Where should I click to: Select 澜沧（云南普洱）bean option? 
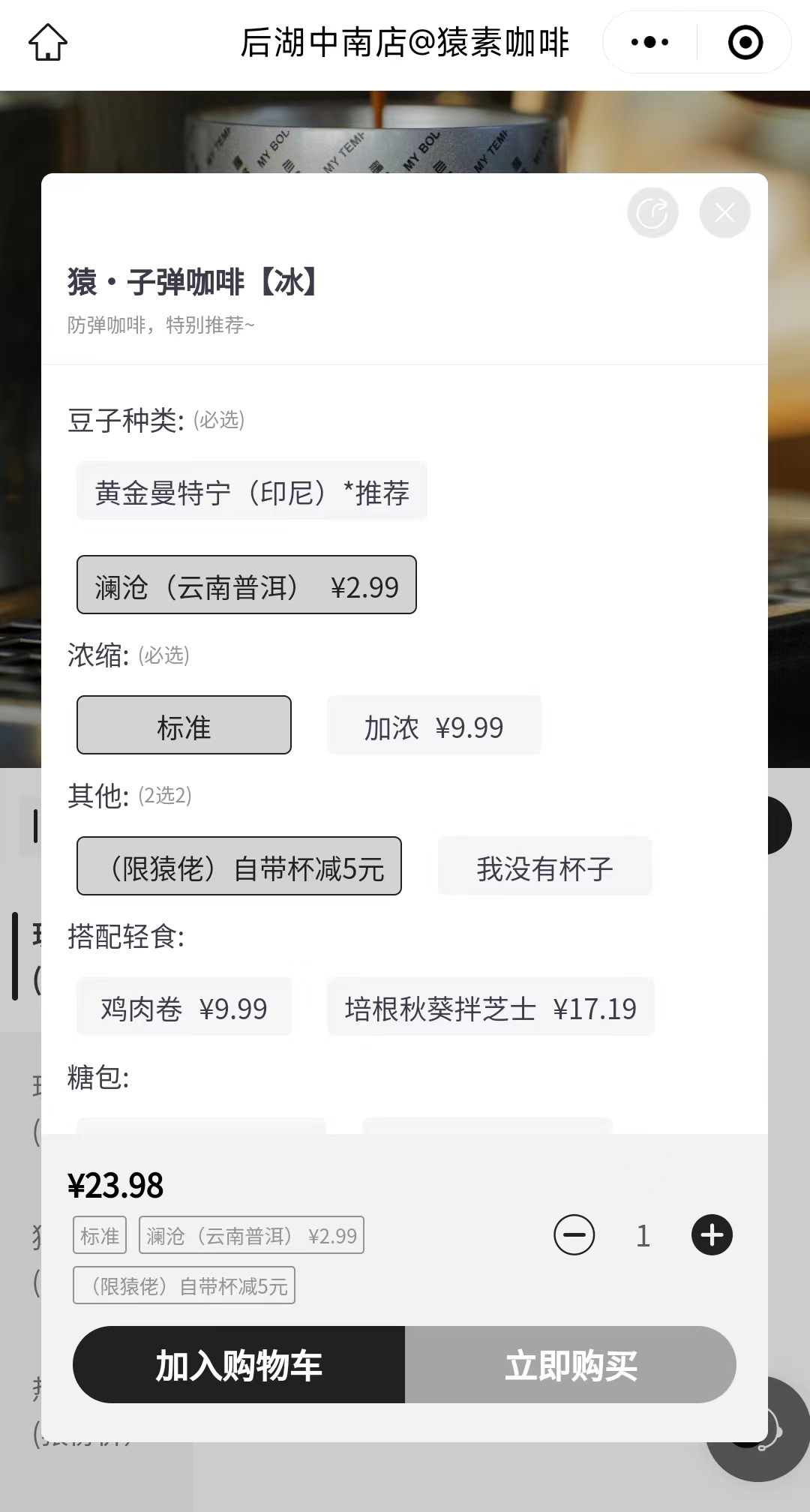[247, 586]
